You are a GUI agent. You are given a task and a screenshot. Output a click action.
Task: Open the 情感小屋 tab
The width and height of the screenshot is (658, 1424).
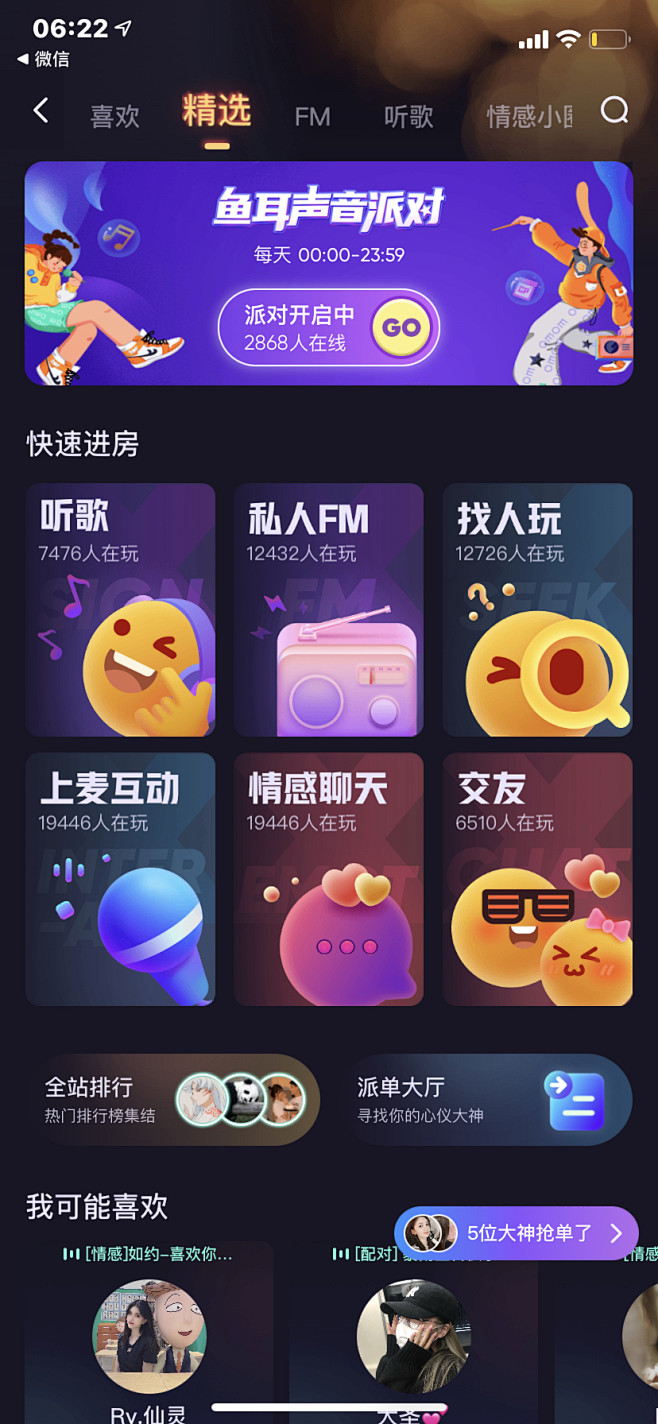coord(530,116)
